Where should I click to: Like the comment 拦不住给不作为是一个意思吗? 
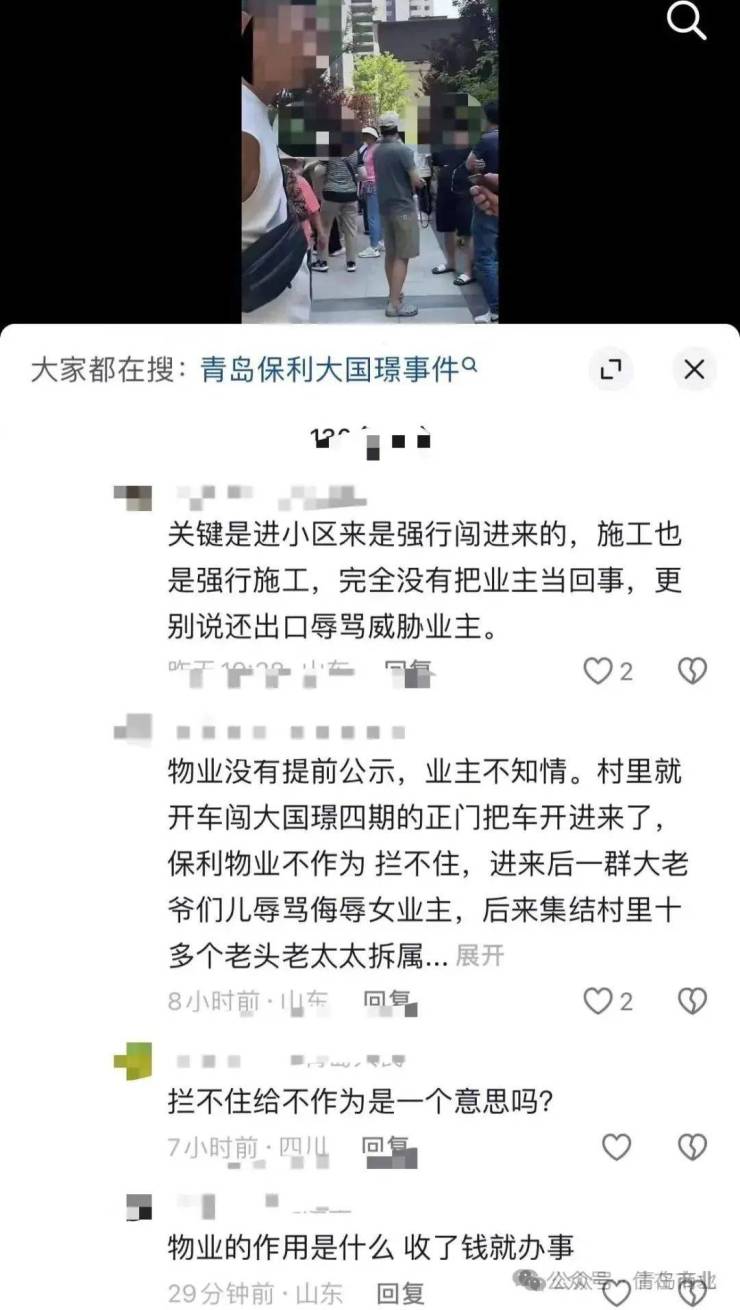click(616, 1147)
